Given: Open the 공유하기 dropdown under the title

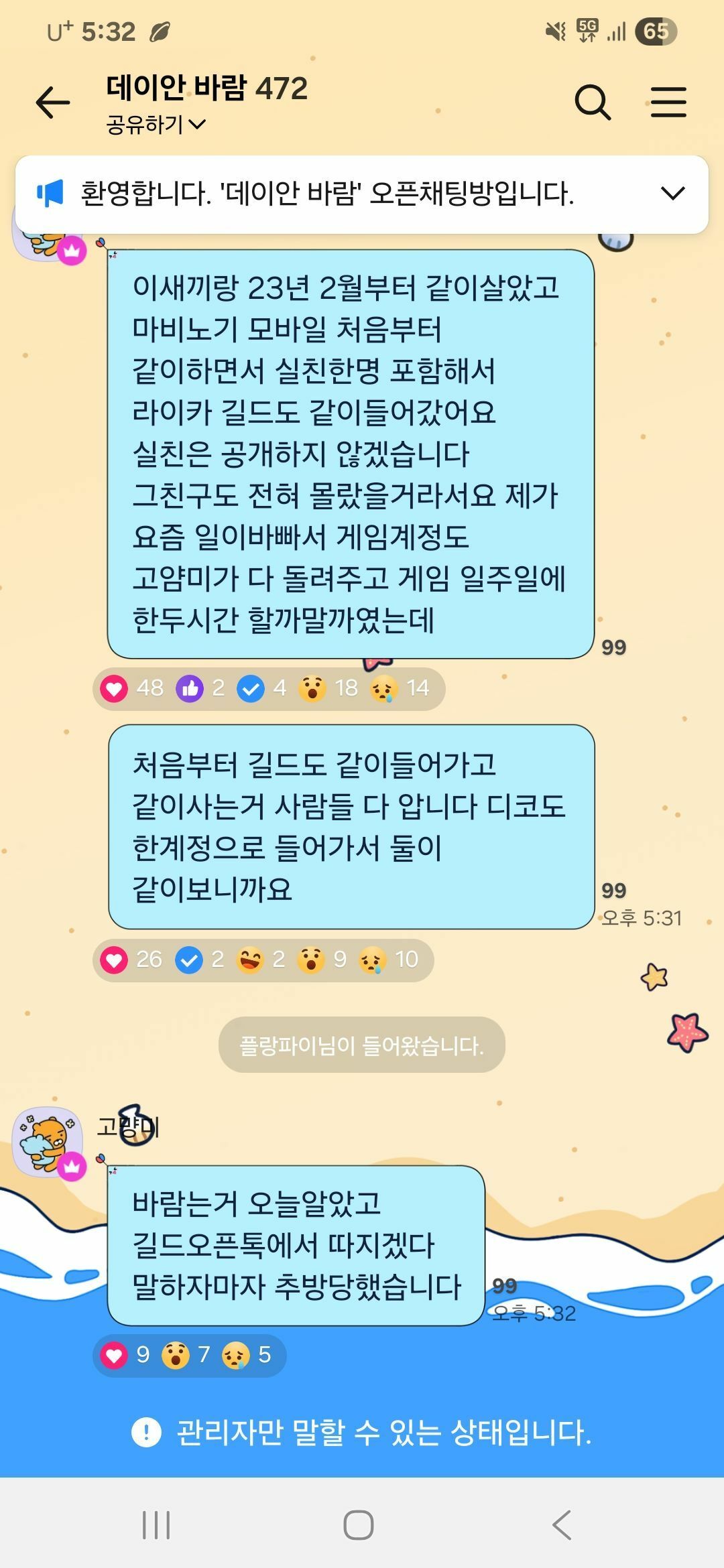Looking at the screenshot, I should (x=156, y=124).
